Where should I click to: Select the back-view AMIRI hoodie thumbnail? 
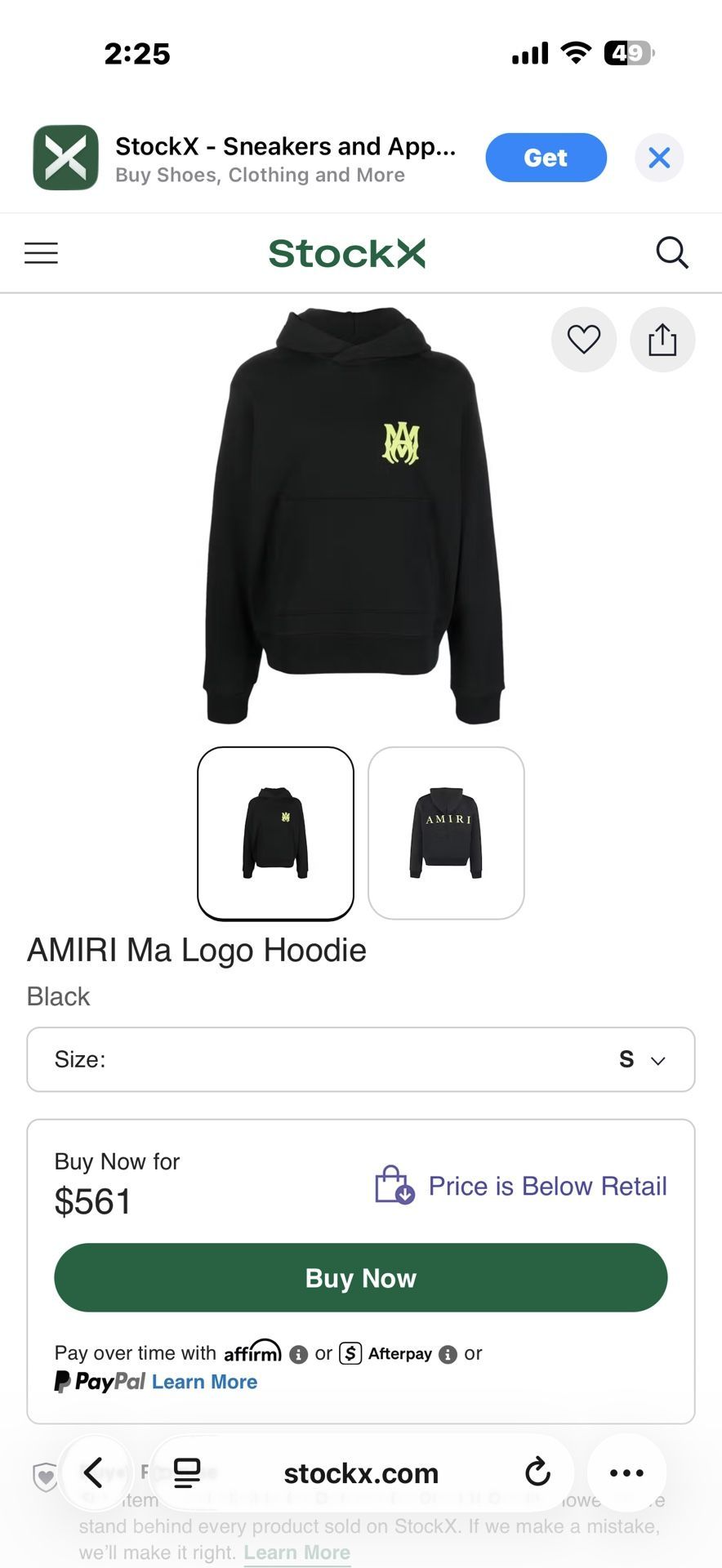coord(446,832)
